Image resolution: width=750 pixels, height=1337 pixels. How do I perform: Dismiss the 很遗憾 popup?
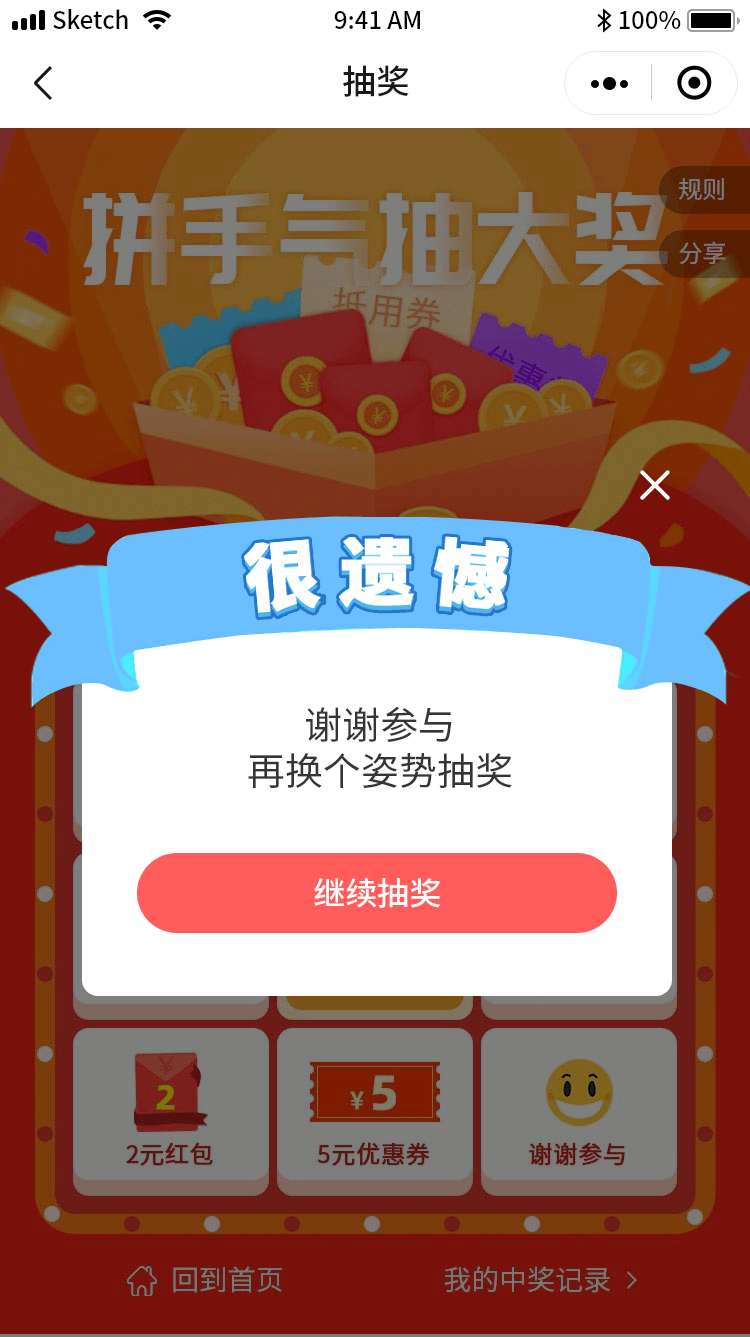pos(655,485)
